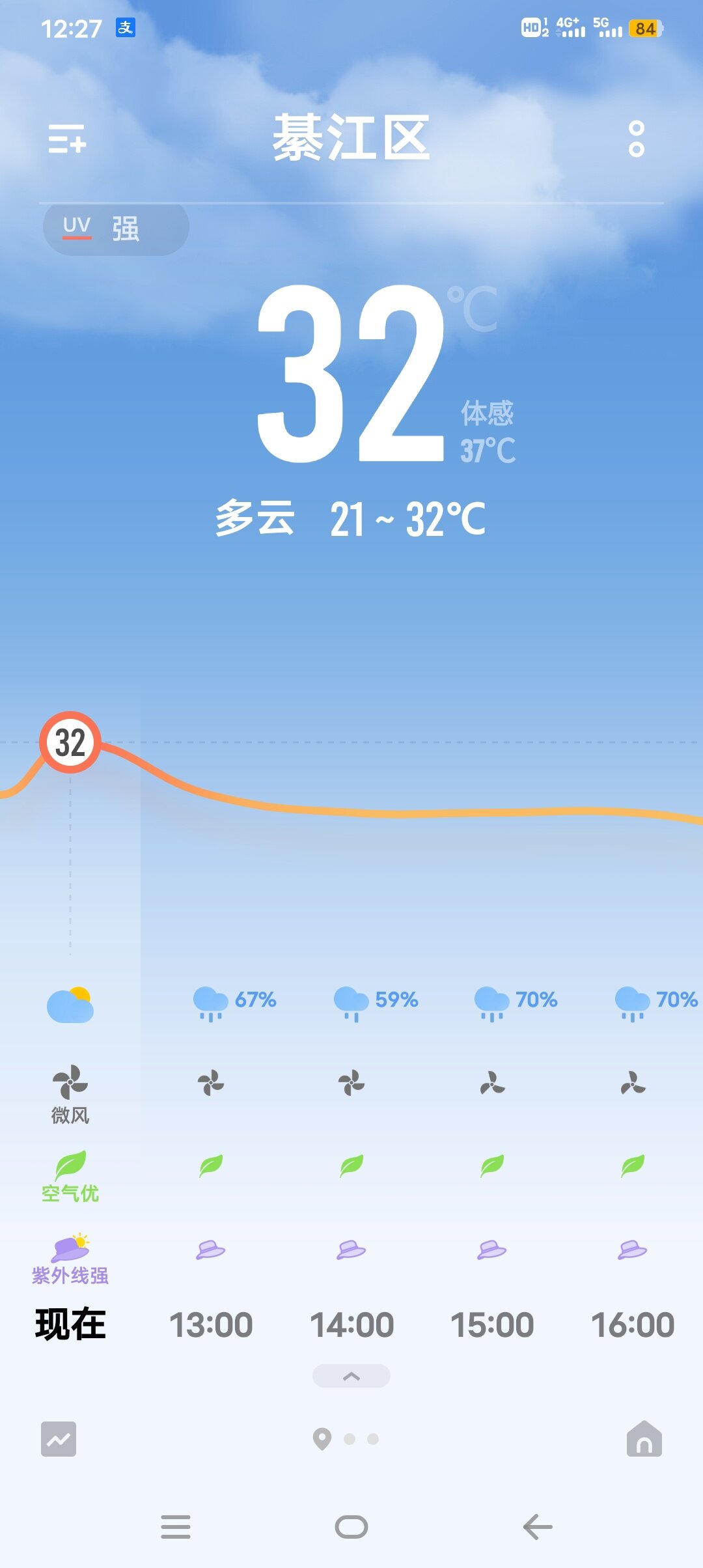Select the 14:00 hourly forecast

click(351, 1325)
